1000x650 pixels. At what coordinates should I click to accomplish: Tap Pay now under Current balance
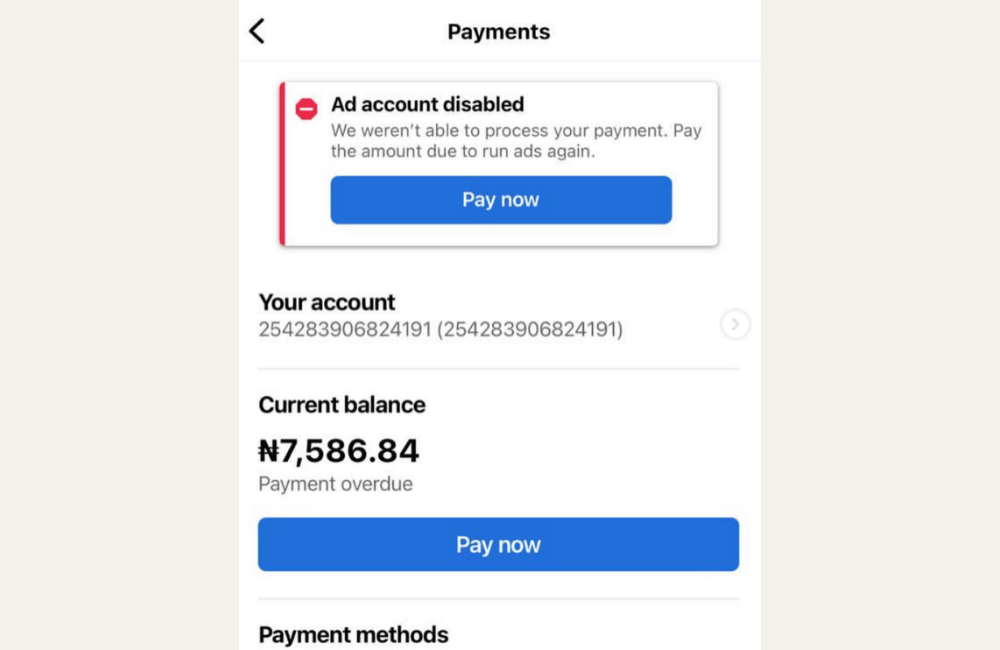tap(498, 545)
